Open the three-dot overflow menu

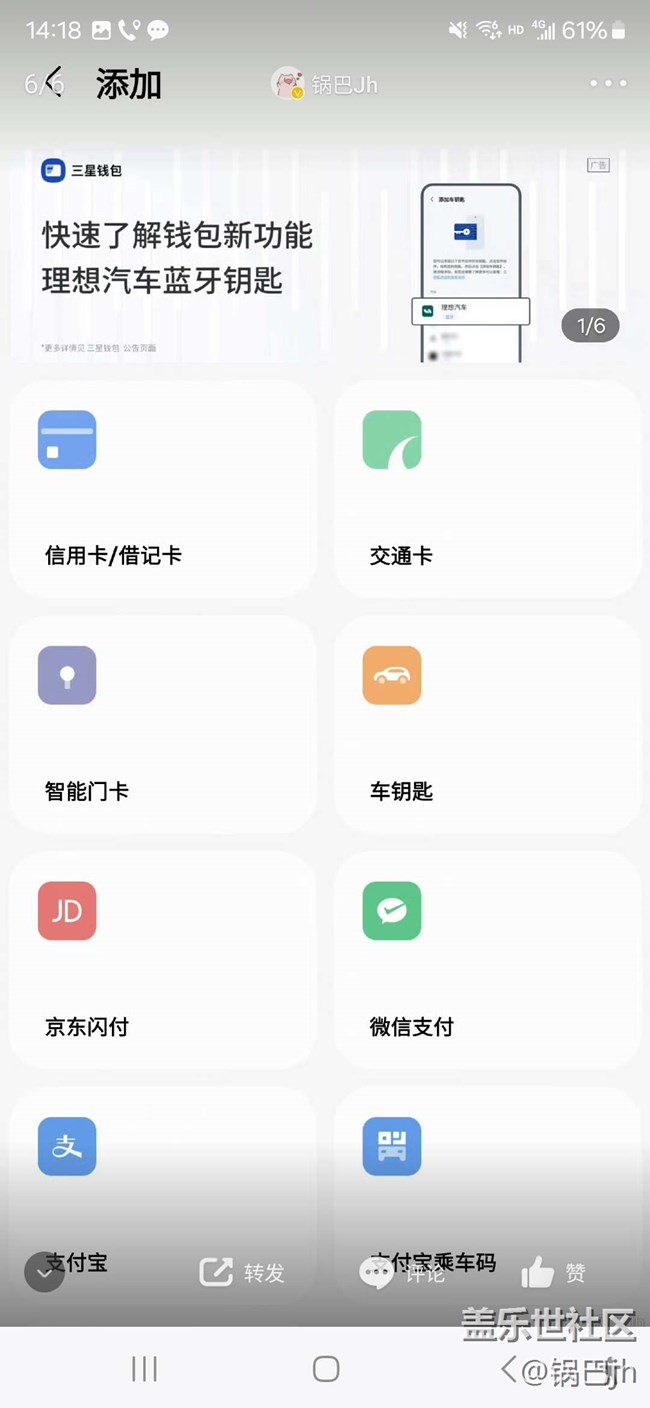coord(608,84)
